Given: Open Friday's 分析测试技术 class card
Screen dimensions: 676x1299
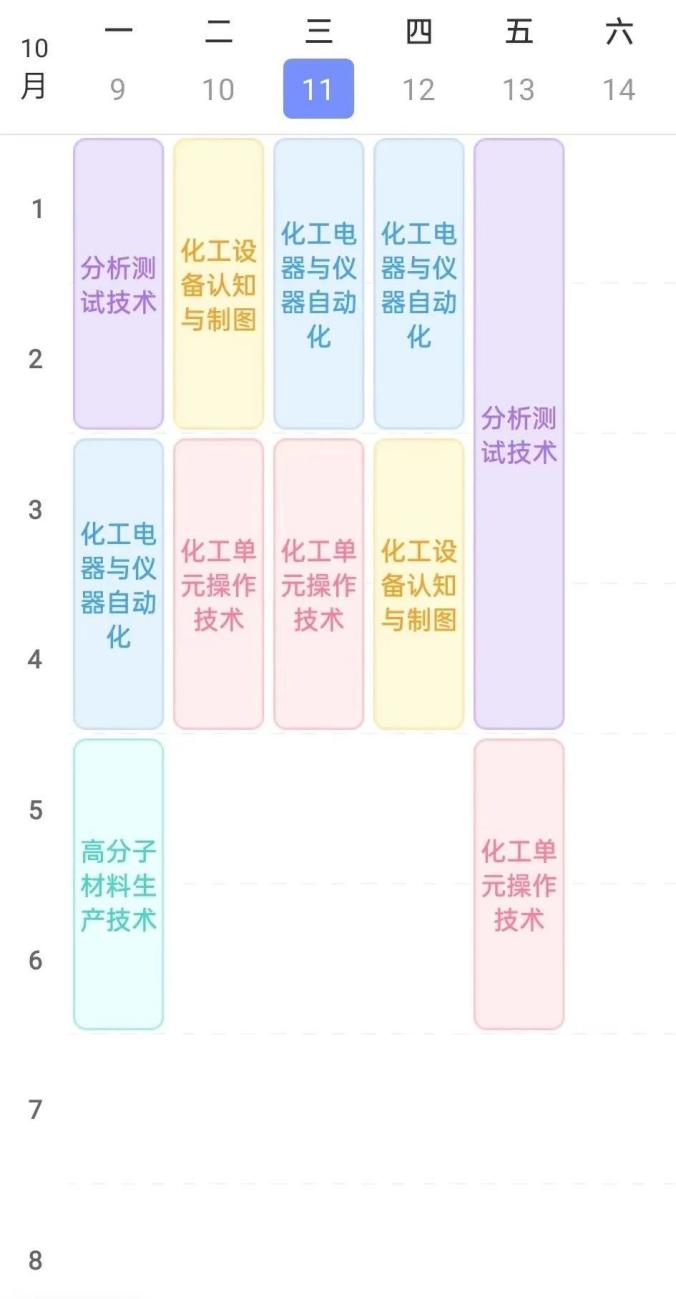Looking at the screenshot, I should pyautogui.click(x=518, y=434).
